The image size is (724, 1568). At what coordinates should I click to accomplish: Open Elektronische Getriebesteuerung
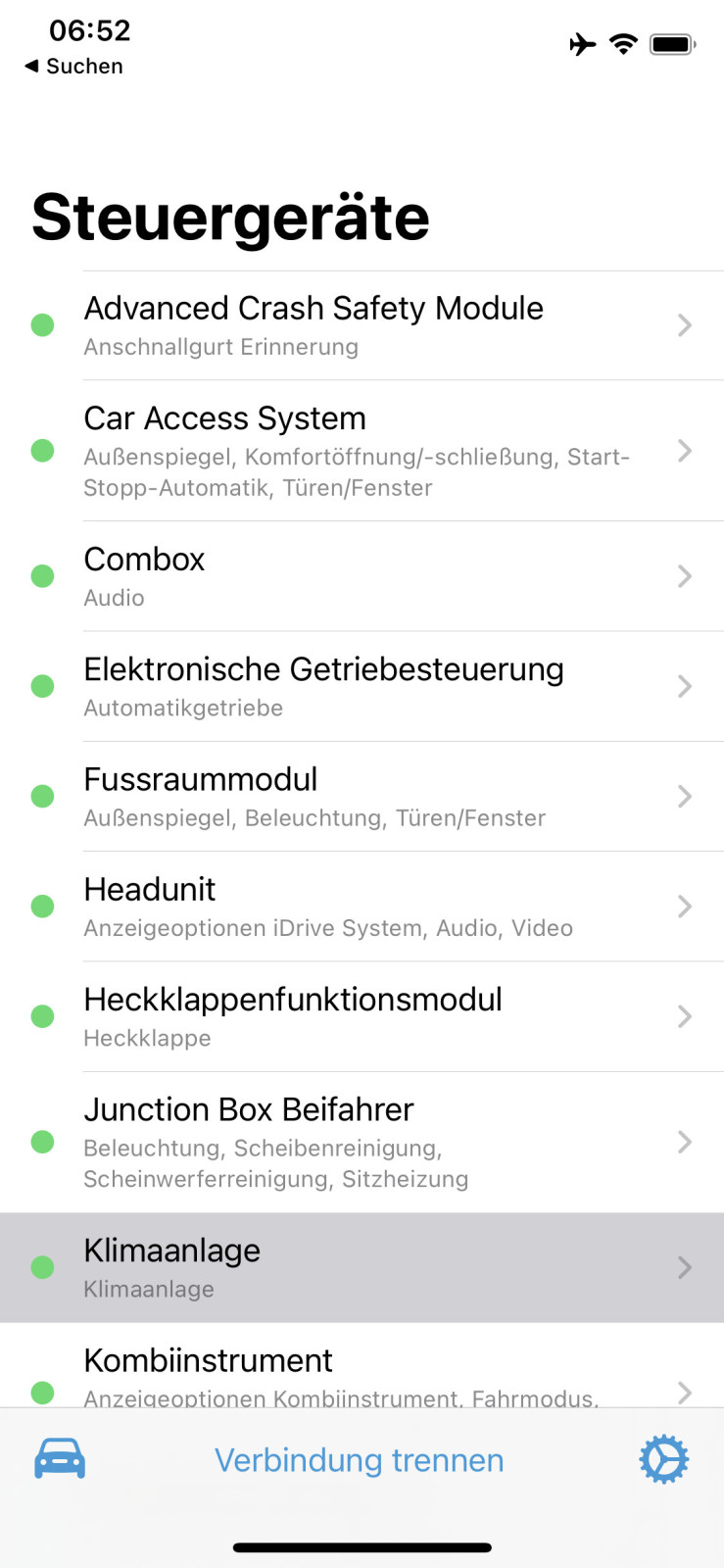[362, 686]
